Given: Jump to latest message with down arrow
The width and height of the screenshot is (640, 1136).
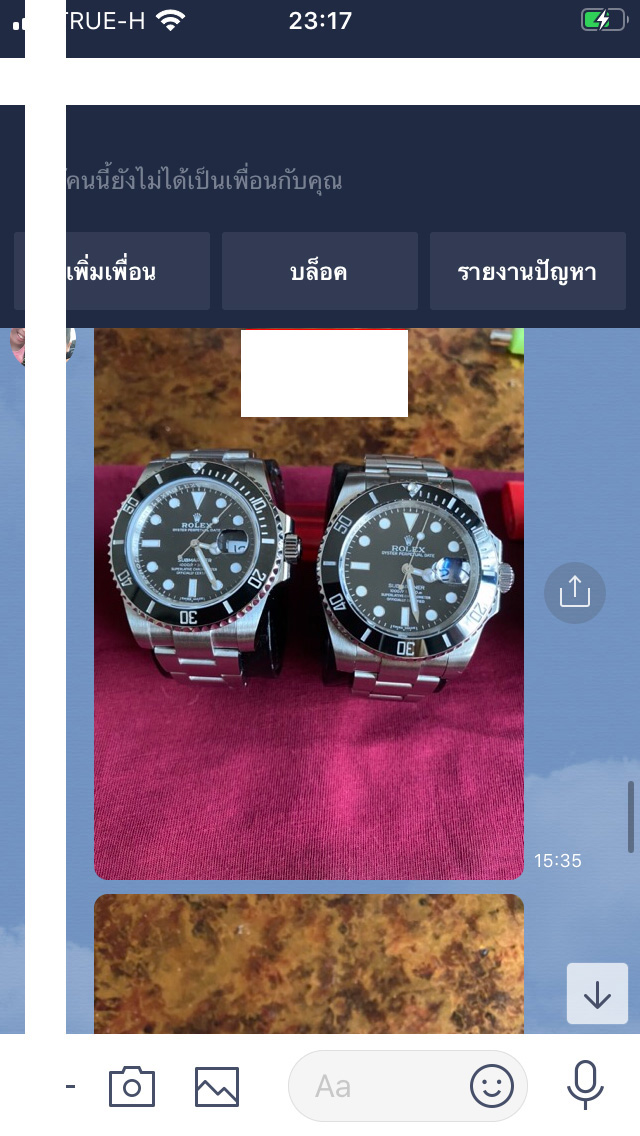Looking at the screenshot, I should [x=597, y=993].
